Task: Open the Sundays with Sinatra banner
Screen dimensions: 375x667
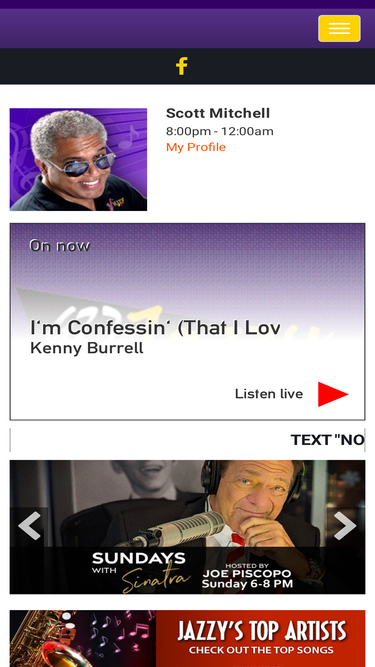Action: [188, 527]
